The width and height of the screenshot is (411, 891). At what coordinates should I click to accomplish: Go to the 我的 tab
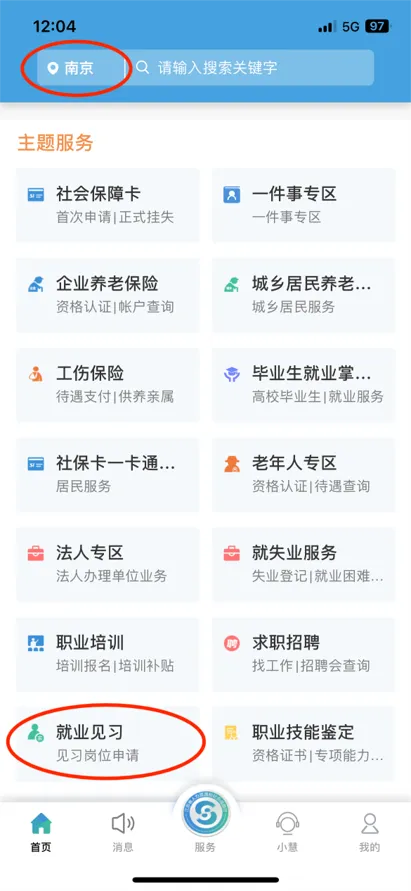pyautogui.click(x=370, y=832)
